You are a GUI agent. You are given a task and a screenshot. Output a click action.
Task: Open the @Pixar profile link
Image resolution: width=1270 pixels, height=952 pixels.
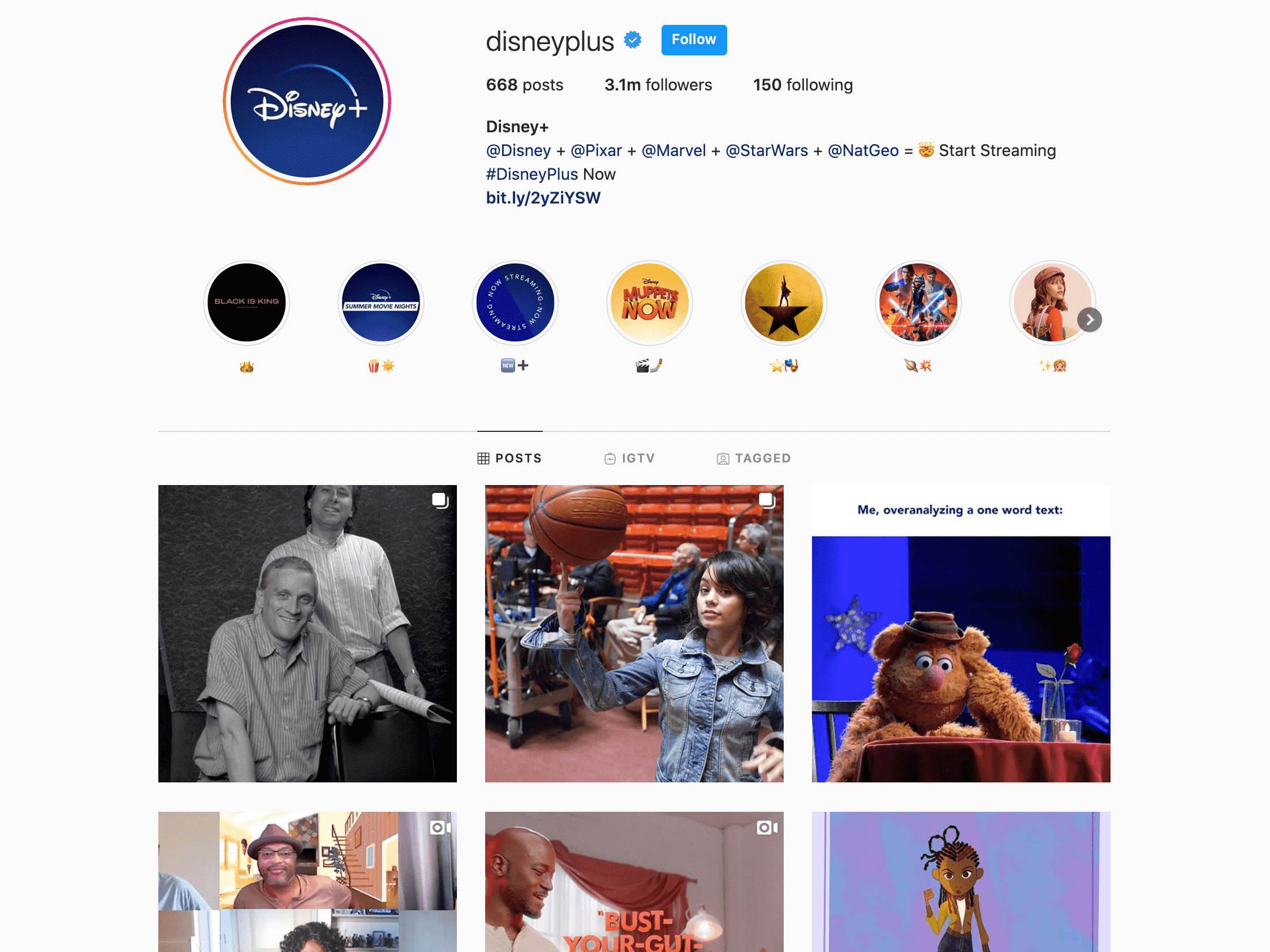(596, 150)
